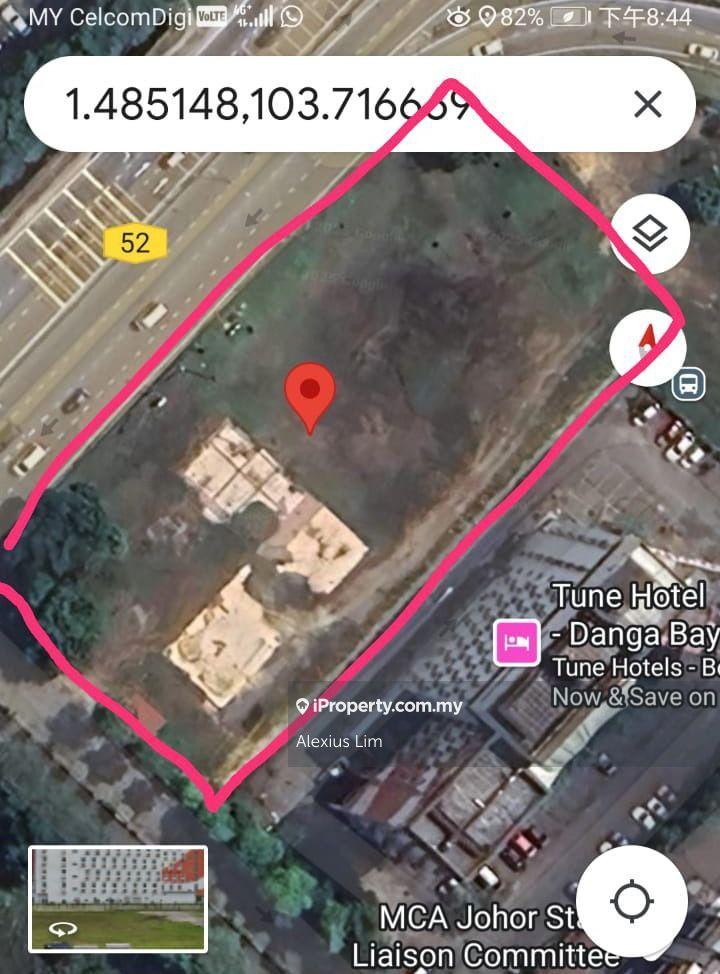Image resolution: width=720 pixels, height=974 pixels.
Task: Select the Tune Hotel Danga Bay marker
Action: (x=516, y=642)
